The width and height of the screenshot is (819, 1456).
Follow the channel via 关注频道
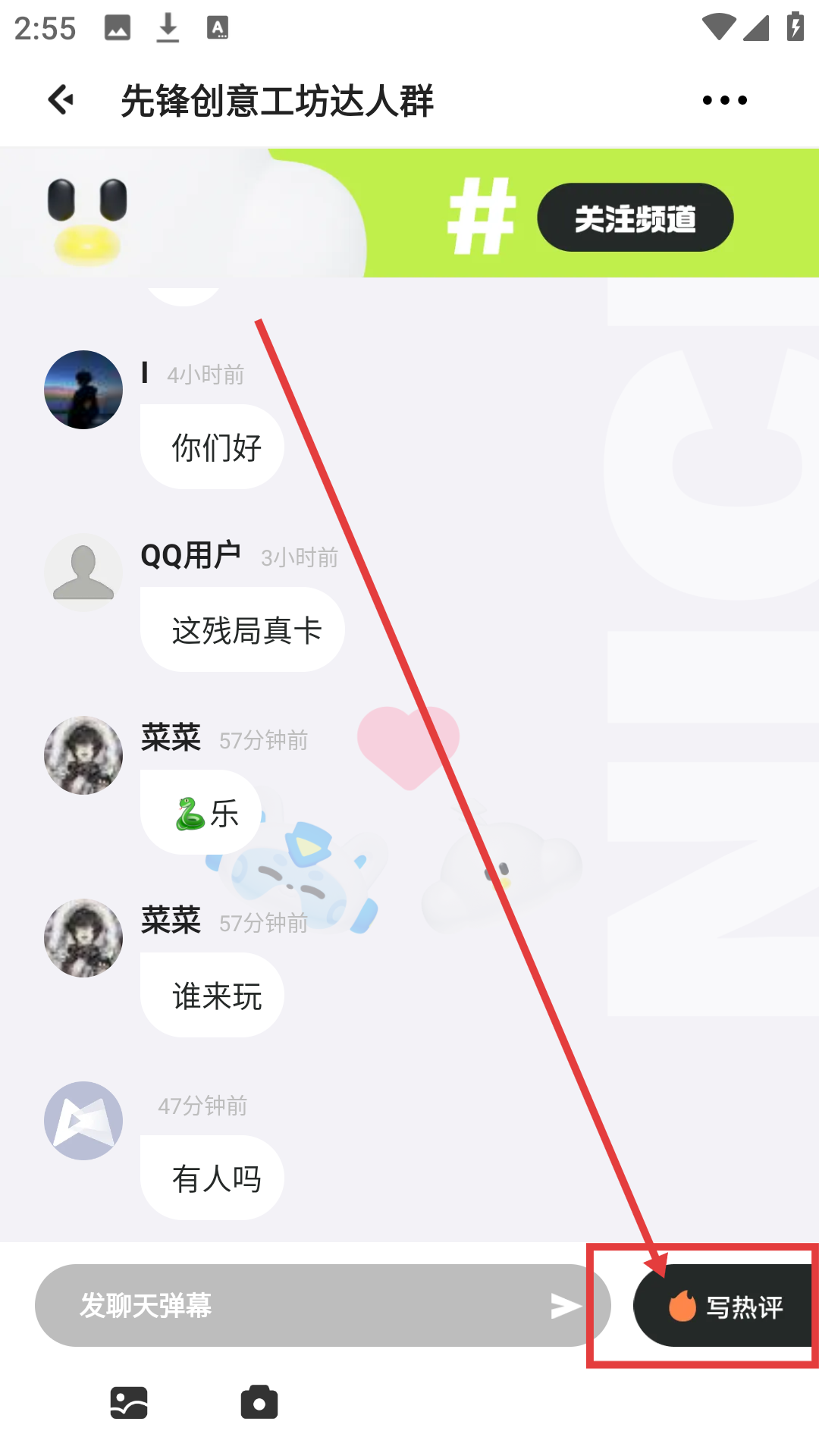tap(635, 218)
